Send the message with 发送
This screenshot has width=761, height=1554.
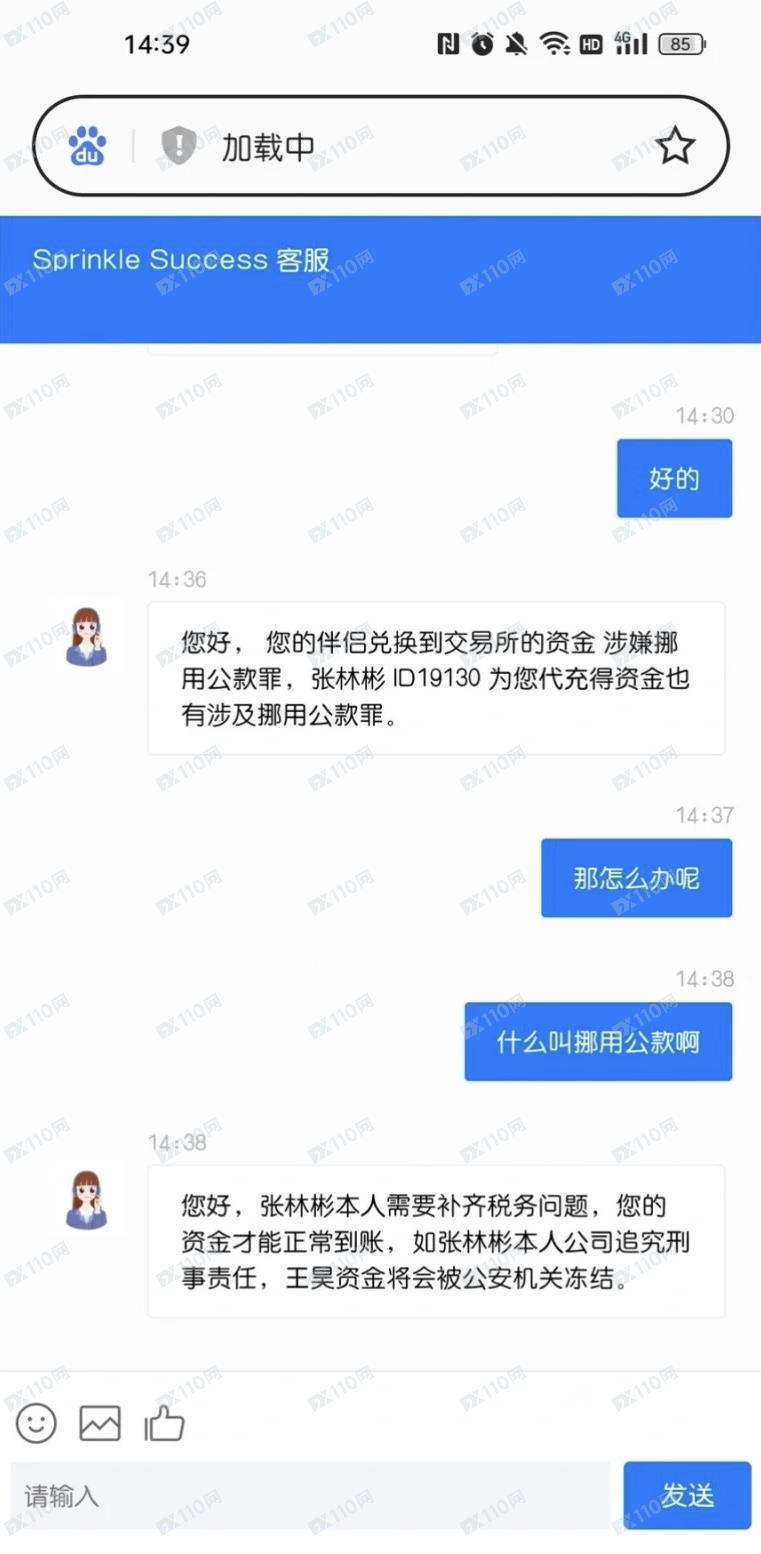point(687,1496)
